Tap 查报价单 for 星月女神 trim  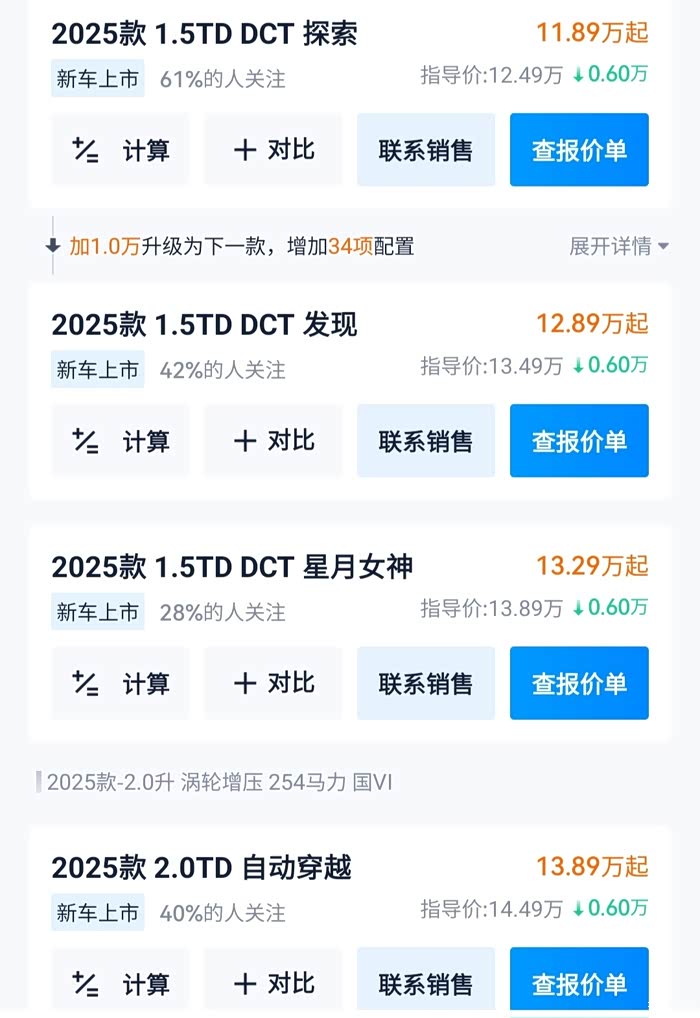coord(579,683)
